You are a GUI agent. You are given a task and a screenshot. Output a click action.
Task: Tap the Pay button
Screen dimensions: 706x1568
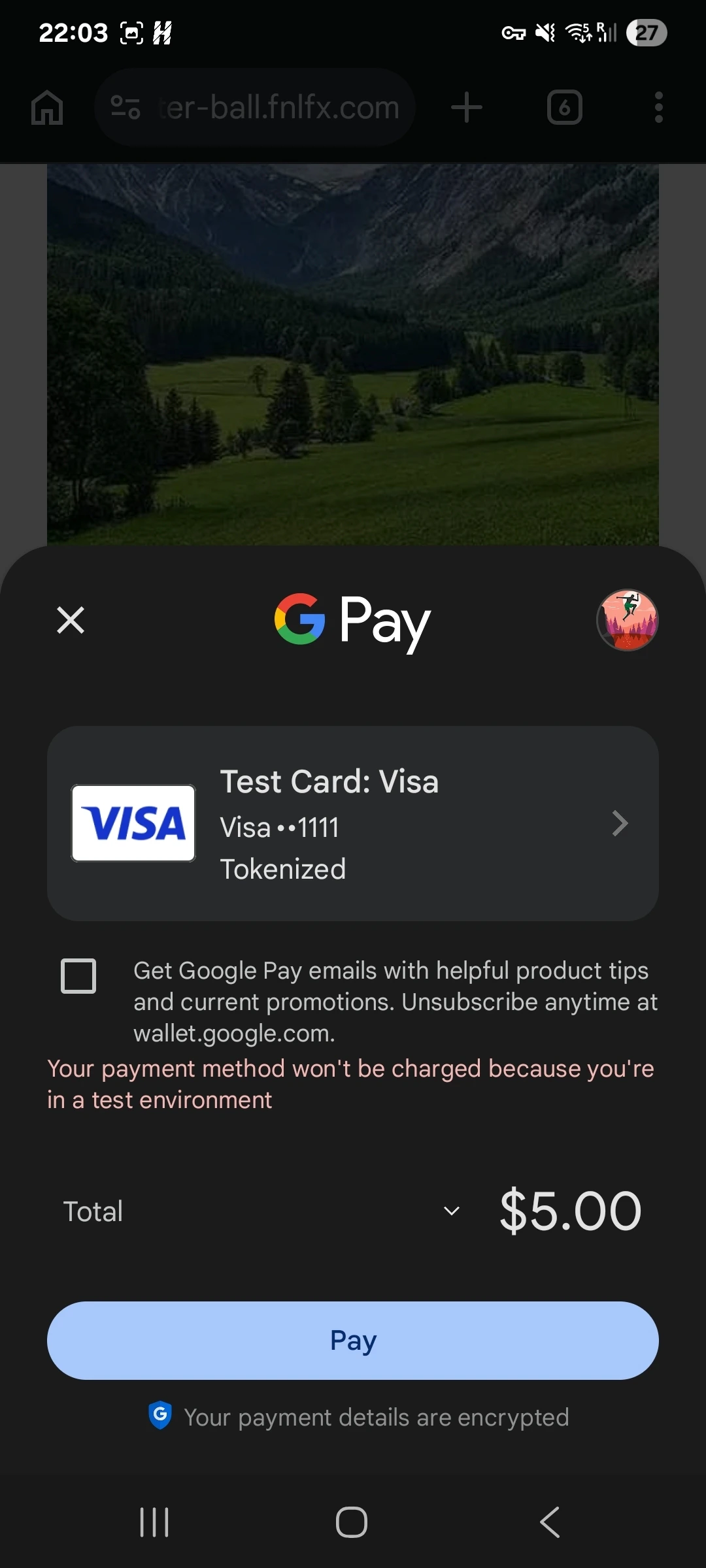(x=353, y=1341)
